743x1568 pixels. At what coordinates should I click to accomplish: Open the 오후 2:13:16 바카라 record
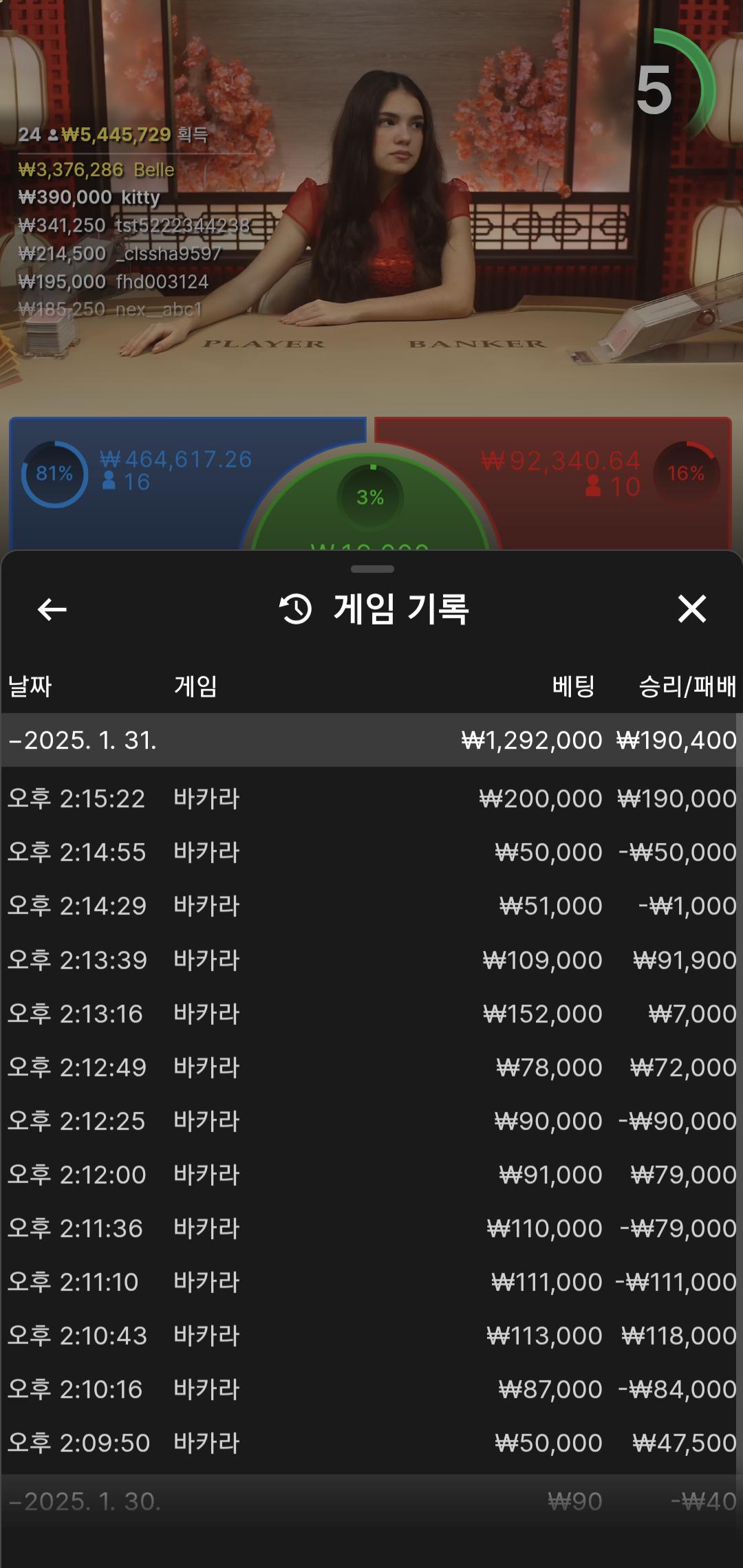click(x=371, y=1013)
